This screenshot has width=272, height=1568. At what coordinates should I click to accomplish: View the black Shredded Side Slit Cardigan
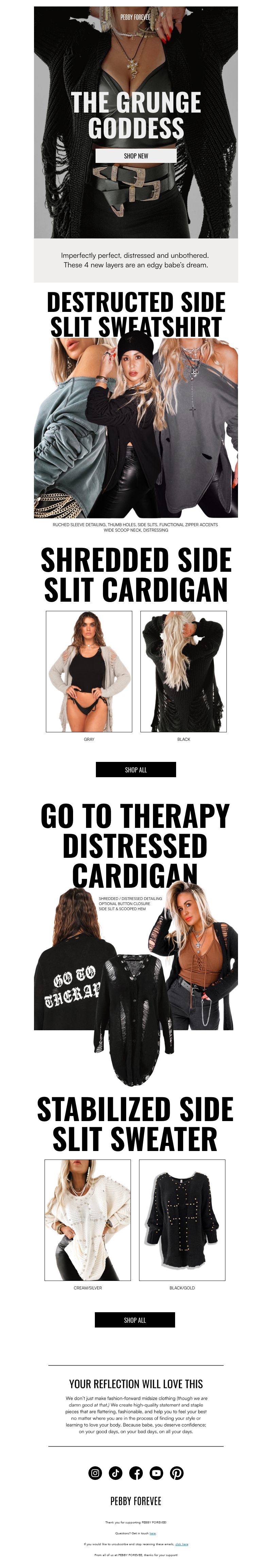click(183, 671)
